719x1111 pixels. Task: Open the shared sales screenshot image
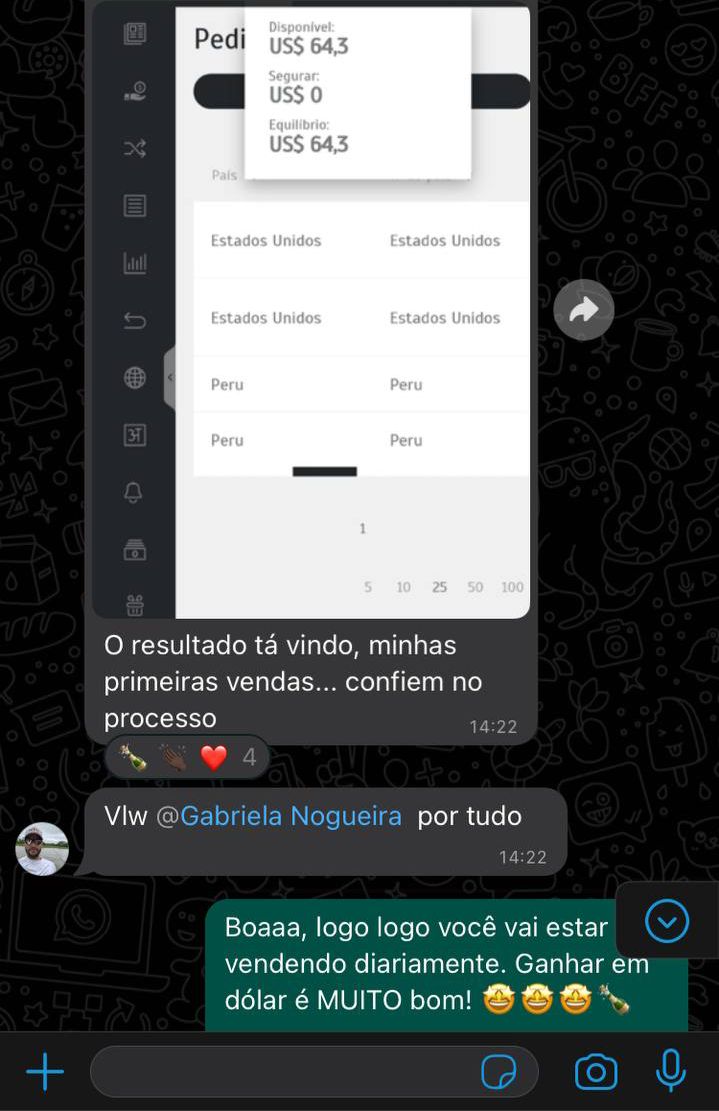pyautogui.click(x=311, y=310)
